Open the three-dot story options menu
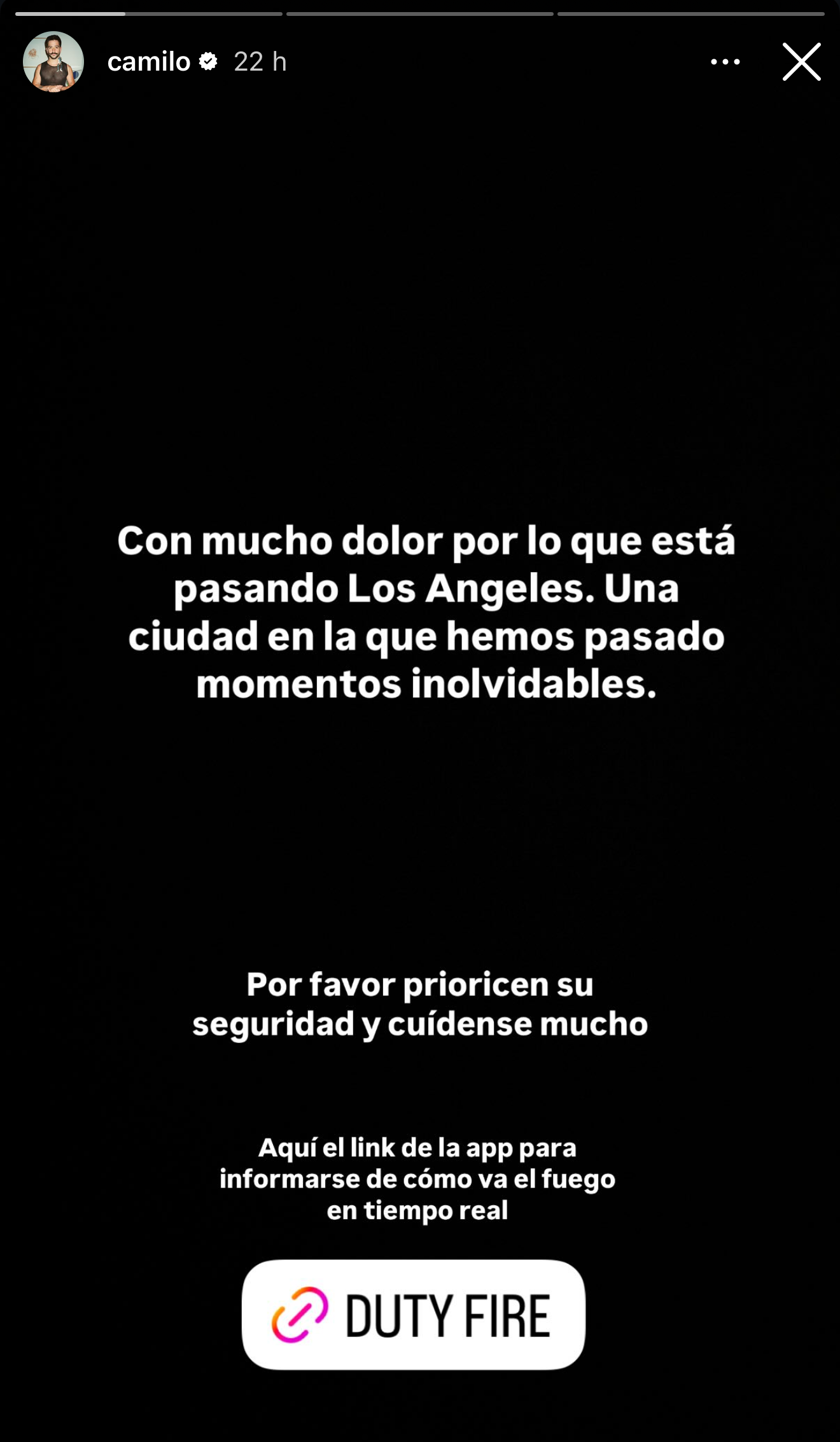840x1442 pixels. (725, 62)
